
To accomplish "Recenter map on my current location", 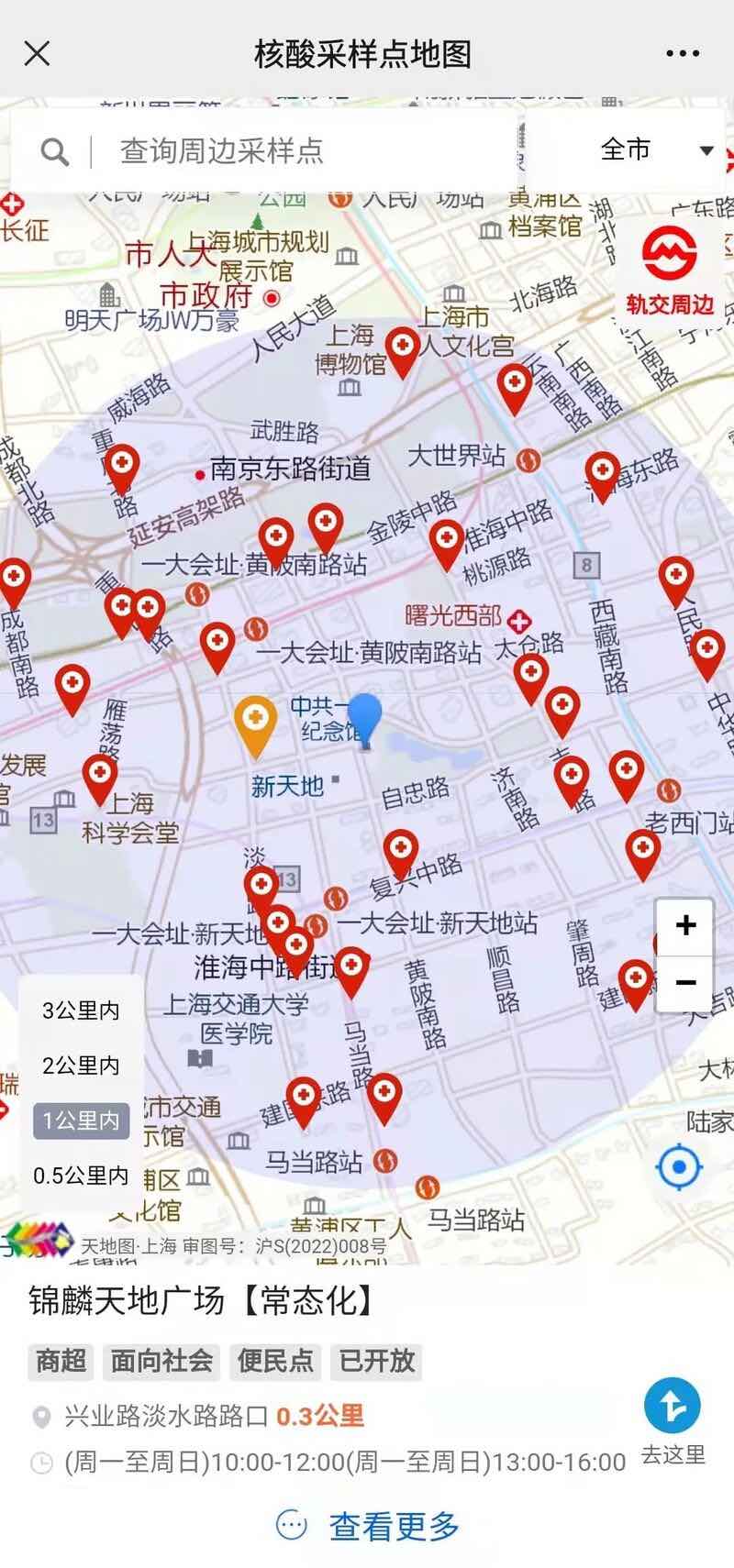I will click(x=679, y=1167).
